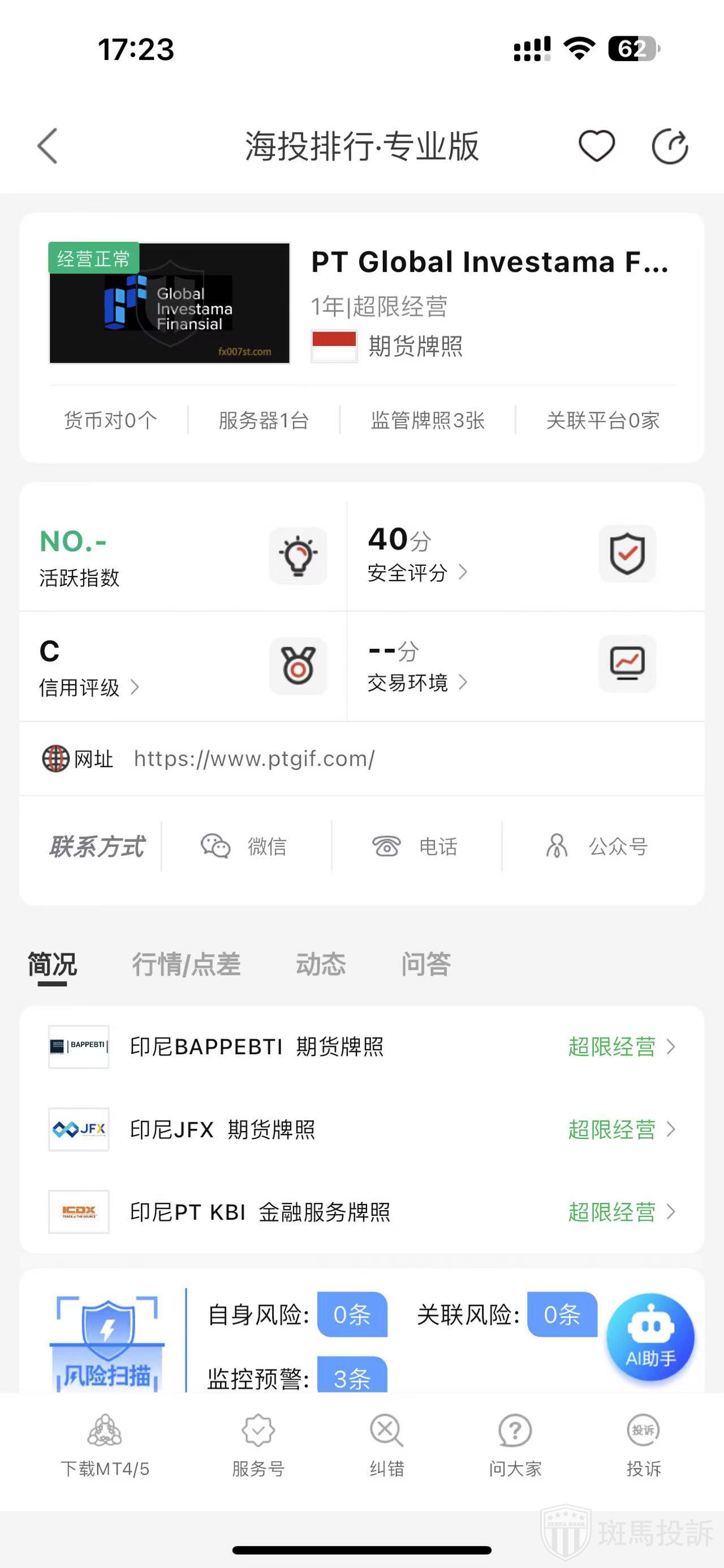Open the 印尼JFX 期货牌照 license row
Image resolution: width=724 pixels, height=1568 pixels.
[x=361, y=1129]
